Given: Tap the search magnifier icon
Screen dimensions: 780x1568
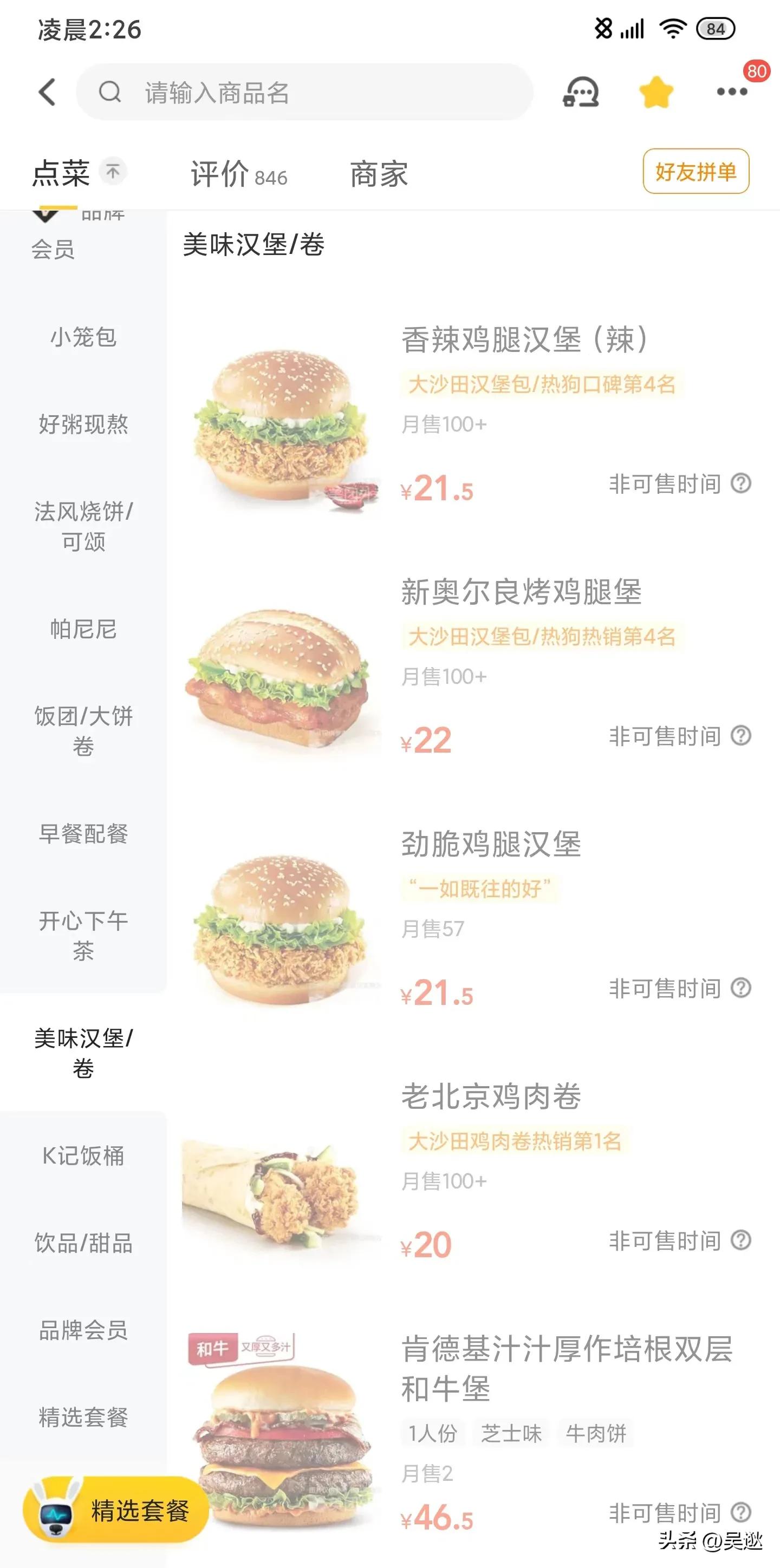Looking at the screenshot, I should tap(110, 92).
